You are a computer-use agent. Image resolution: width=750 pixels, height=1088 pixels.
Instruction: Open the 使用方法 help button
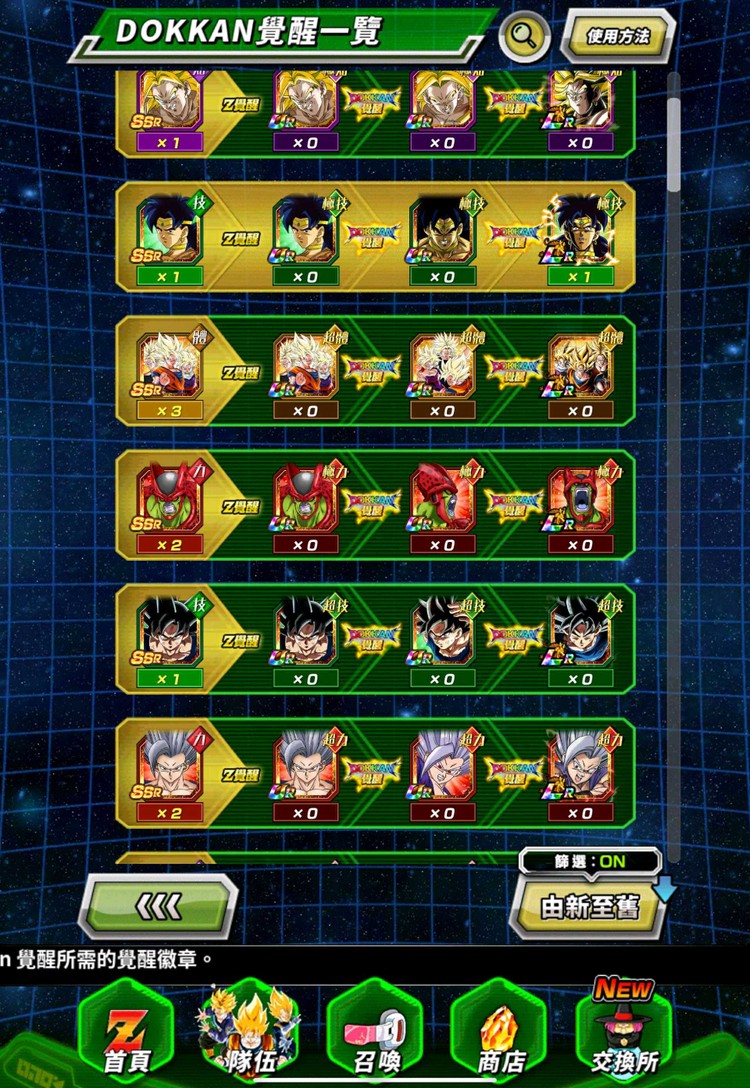coord(617,37)
